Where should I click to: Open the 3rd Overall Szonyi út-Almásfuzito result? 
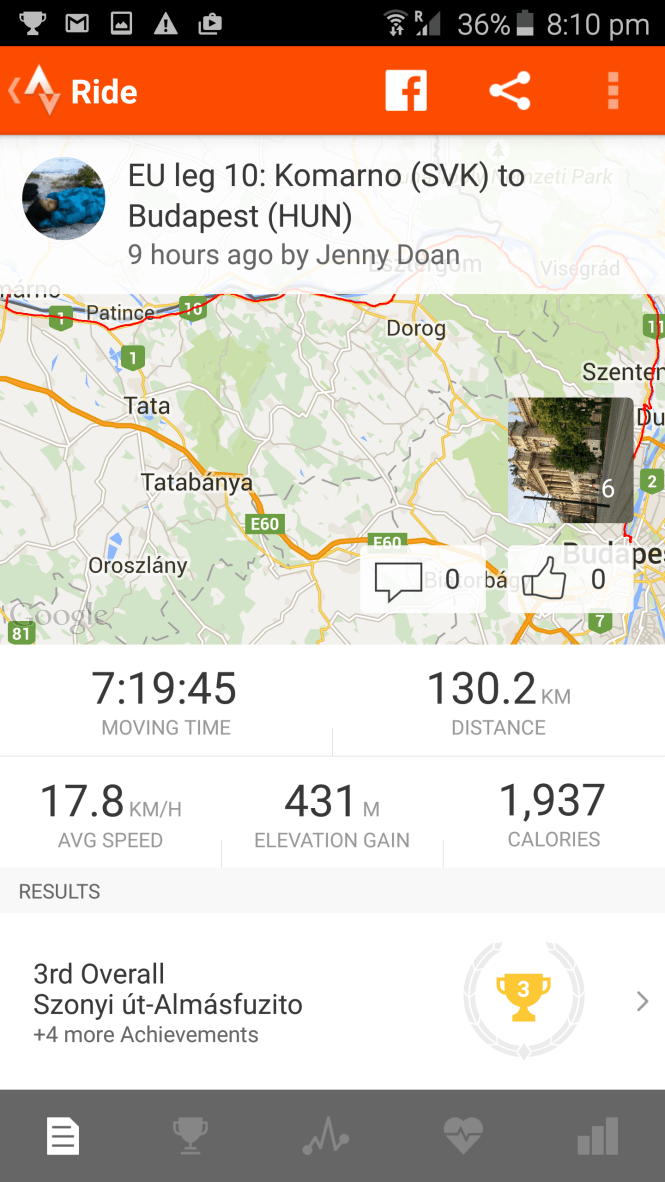332,1002
